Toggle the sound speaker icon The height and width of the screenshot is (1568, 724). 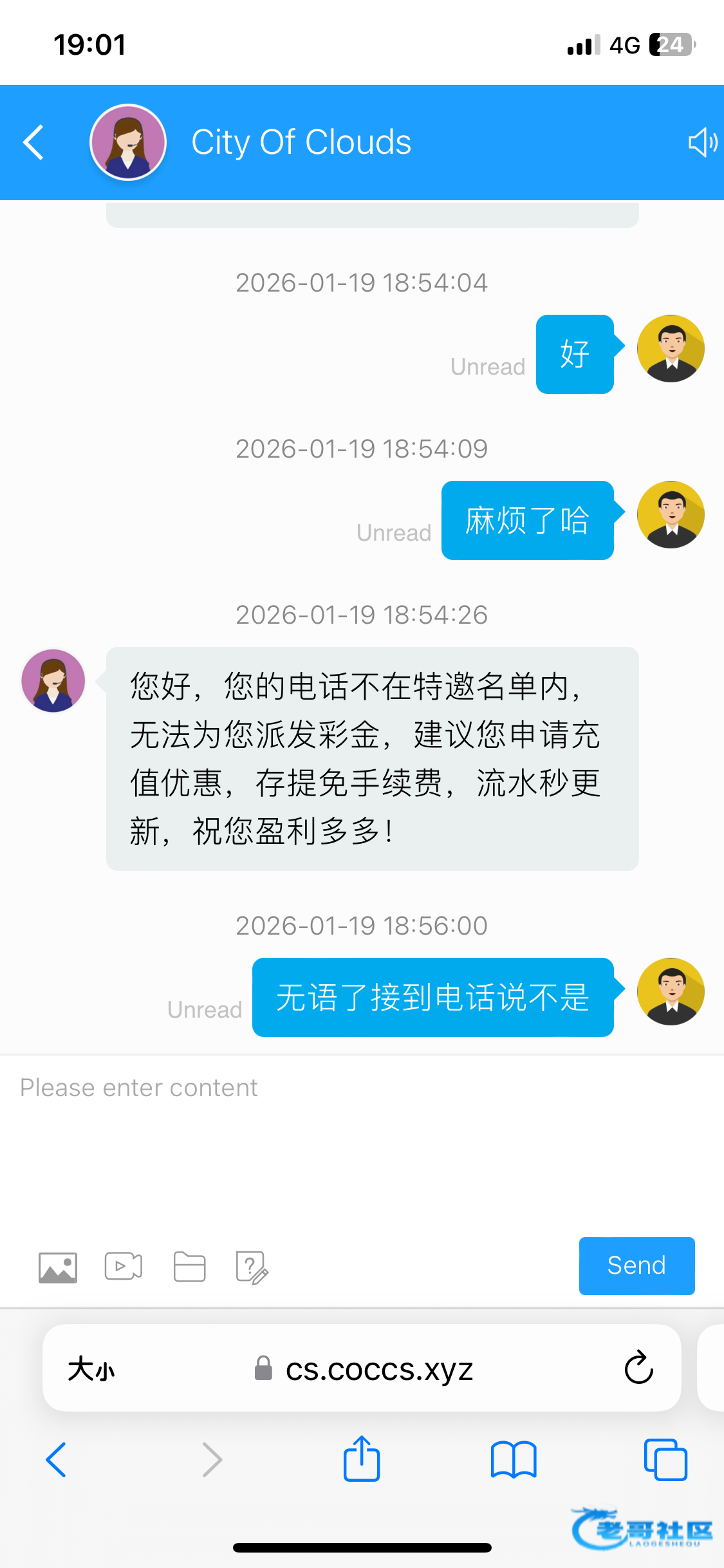[702, 142]
